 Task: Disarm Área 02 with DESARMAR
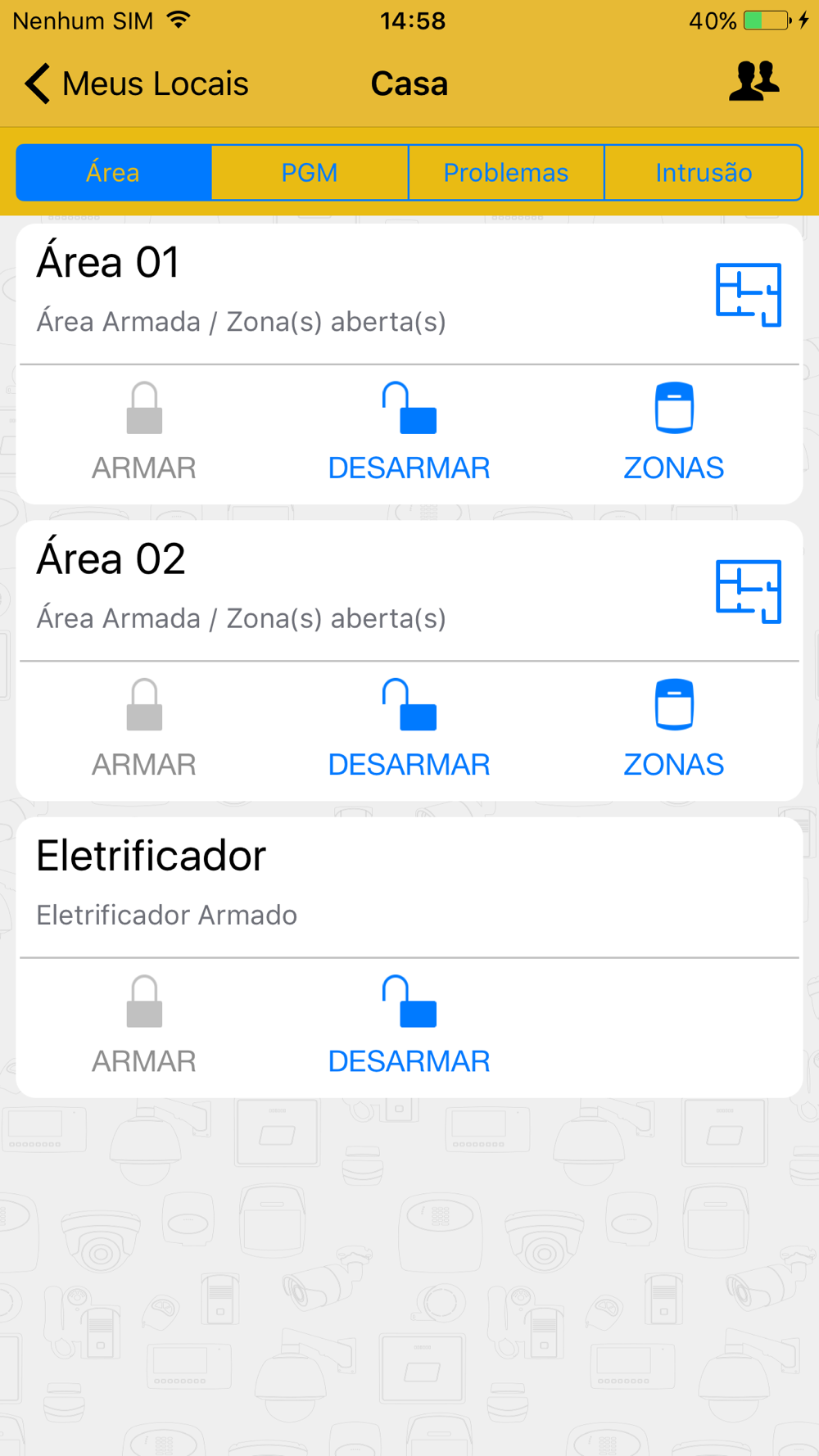409,729
